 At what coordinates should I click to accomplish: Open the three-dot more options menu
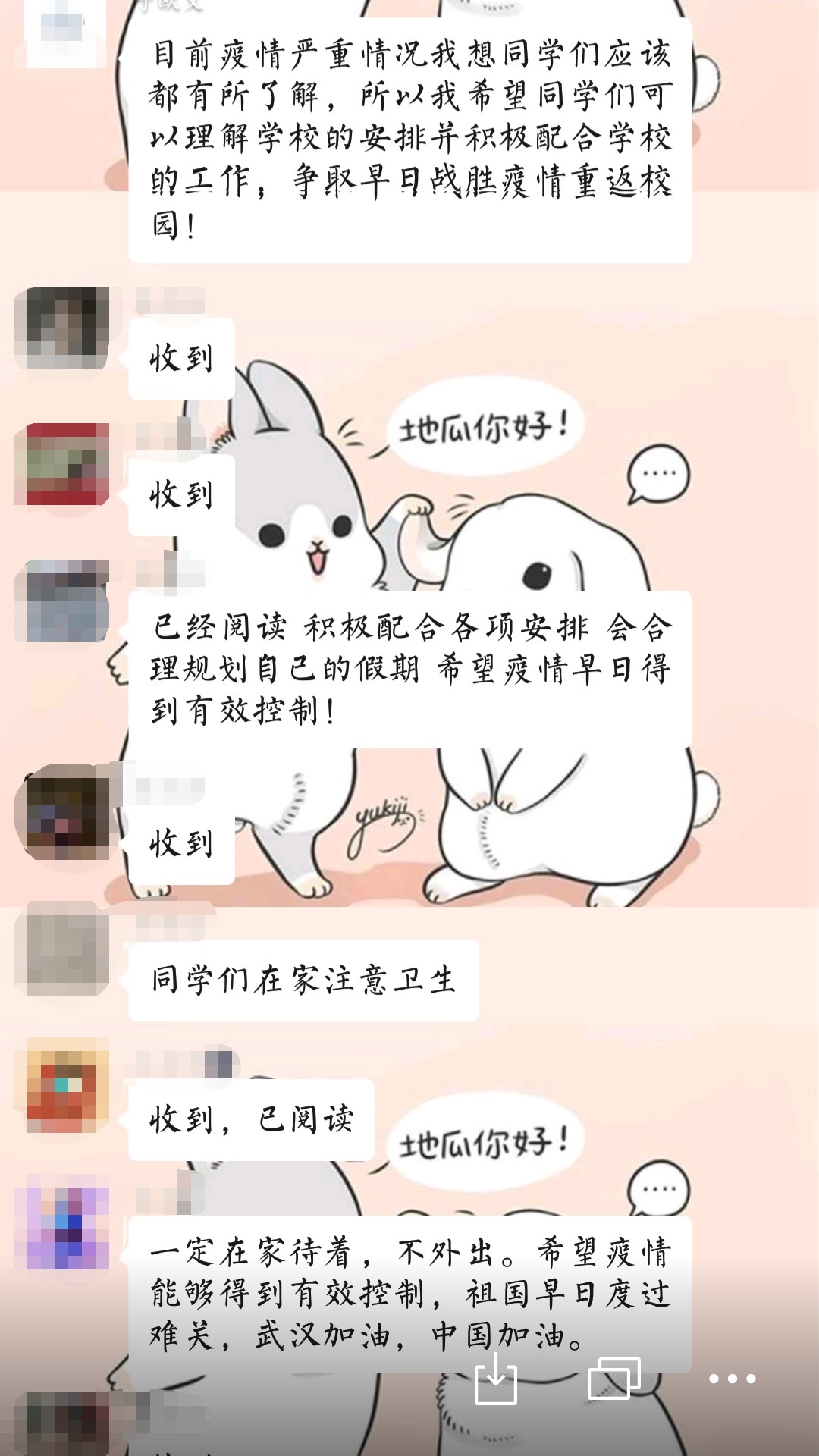[732, 1379]
